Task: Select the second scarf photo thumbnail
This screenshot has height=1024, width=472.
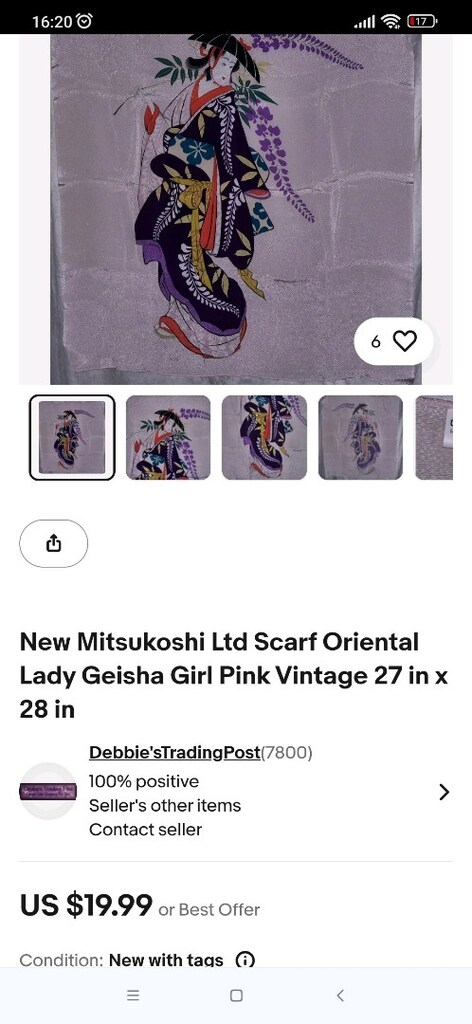Action: (x=168, y=438)
